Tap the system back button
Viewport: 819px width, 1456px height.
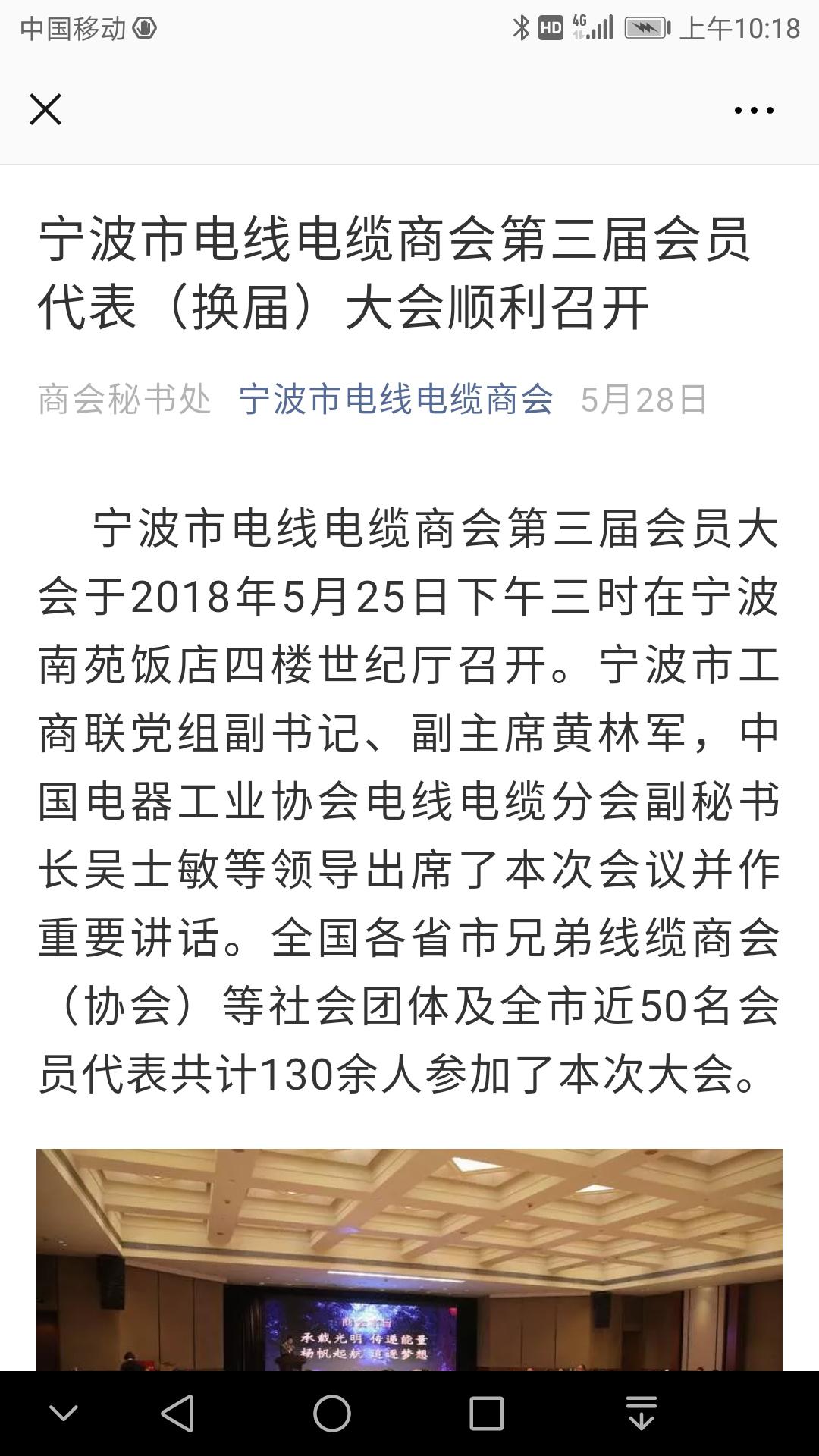178,1414
